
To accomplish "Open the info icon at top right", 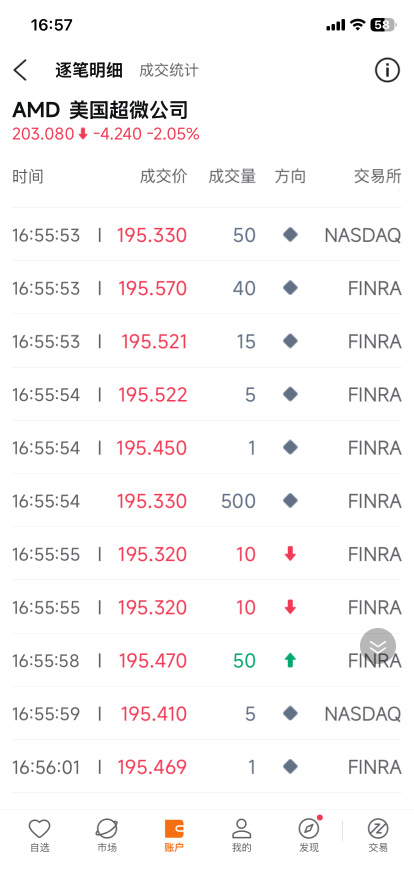I will click(387, 70).
